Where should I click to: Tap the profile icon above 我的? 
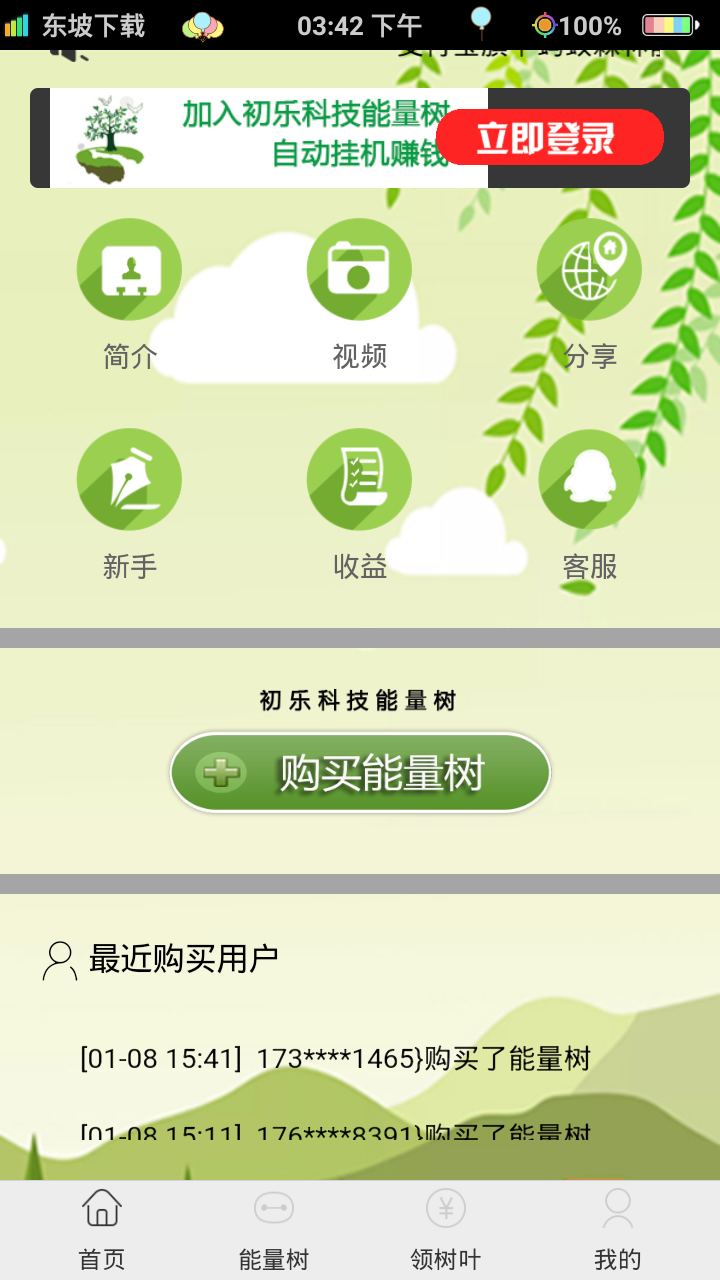[x=618, y=1207]
